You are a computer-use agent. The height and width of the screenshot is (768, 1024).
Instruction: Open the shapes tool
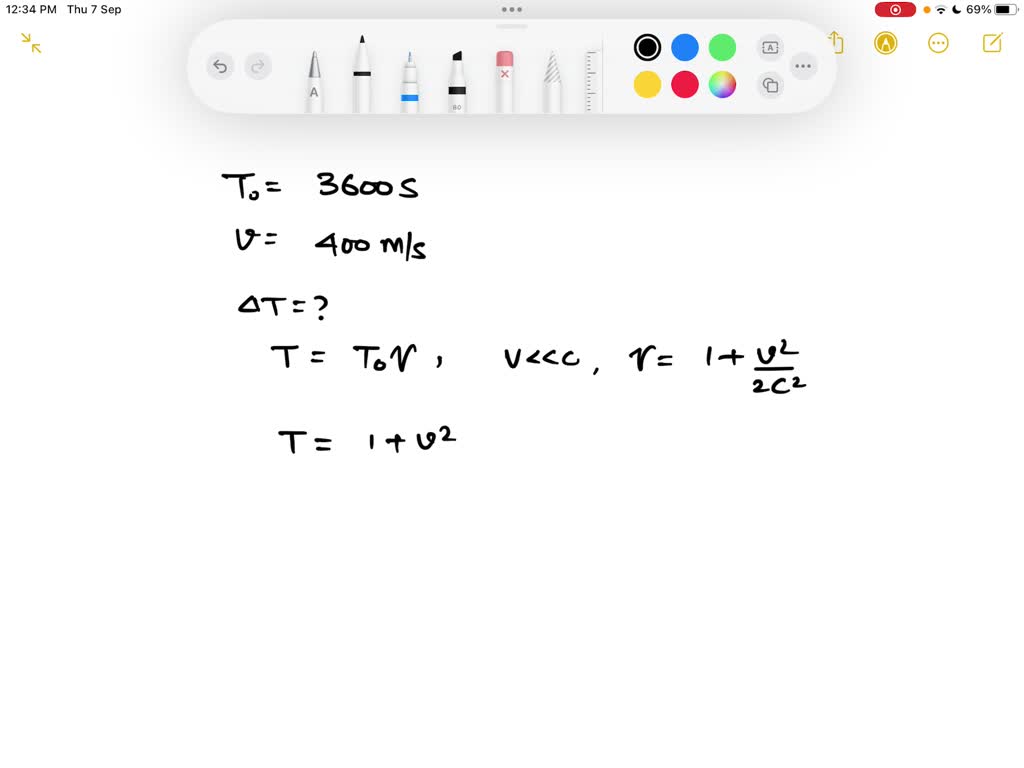770,85
